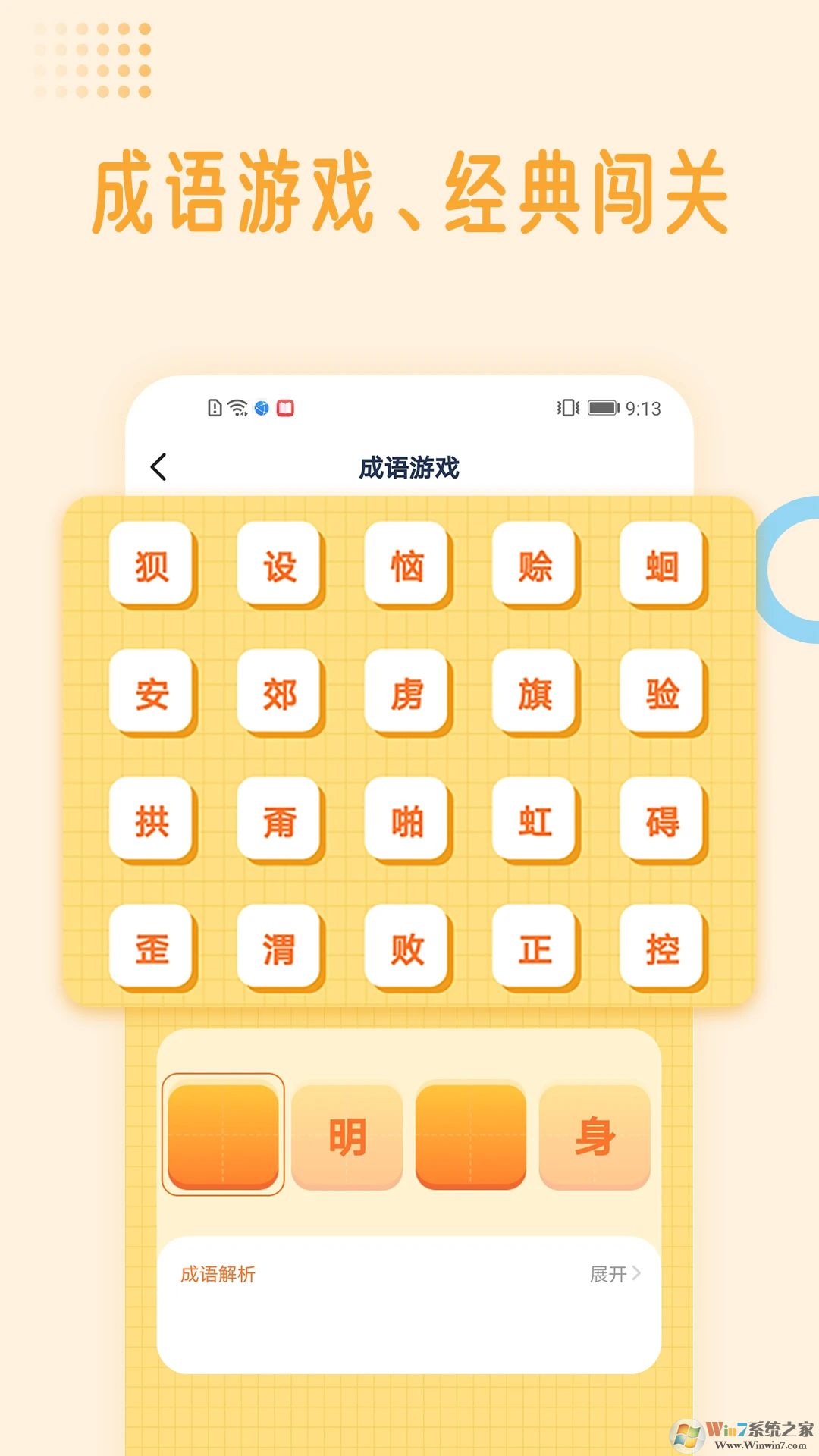Choose the character 虹 from the grid
819x1456 pixels.
(535, 819)
